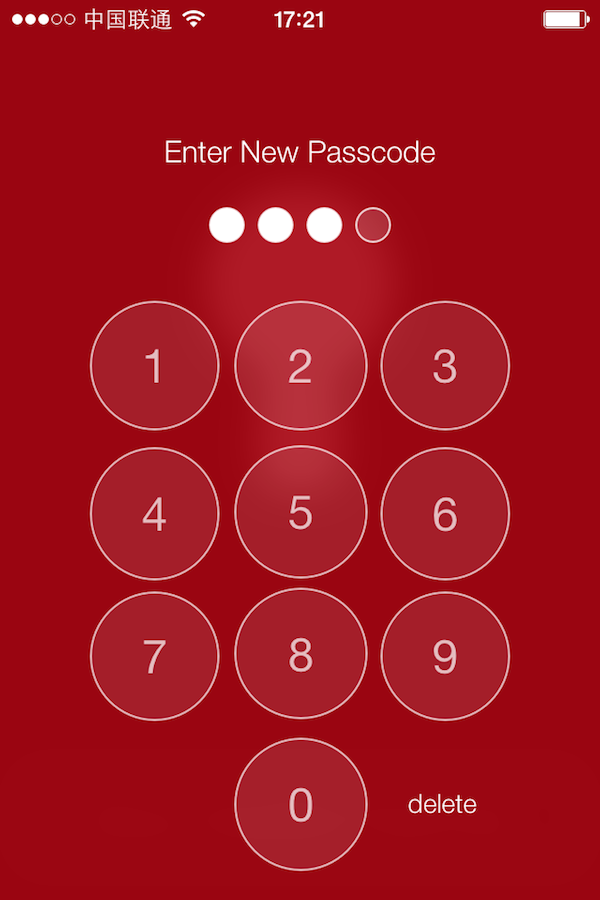Choose the number 8 key
600x900 pixels.
click(x=300, y=656)
